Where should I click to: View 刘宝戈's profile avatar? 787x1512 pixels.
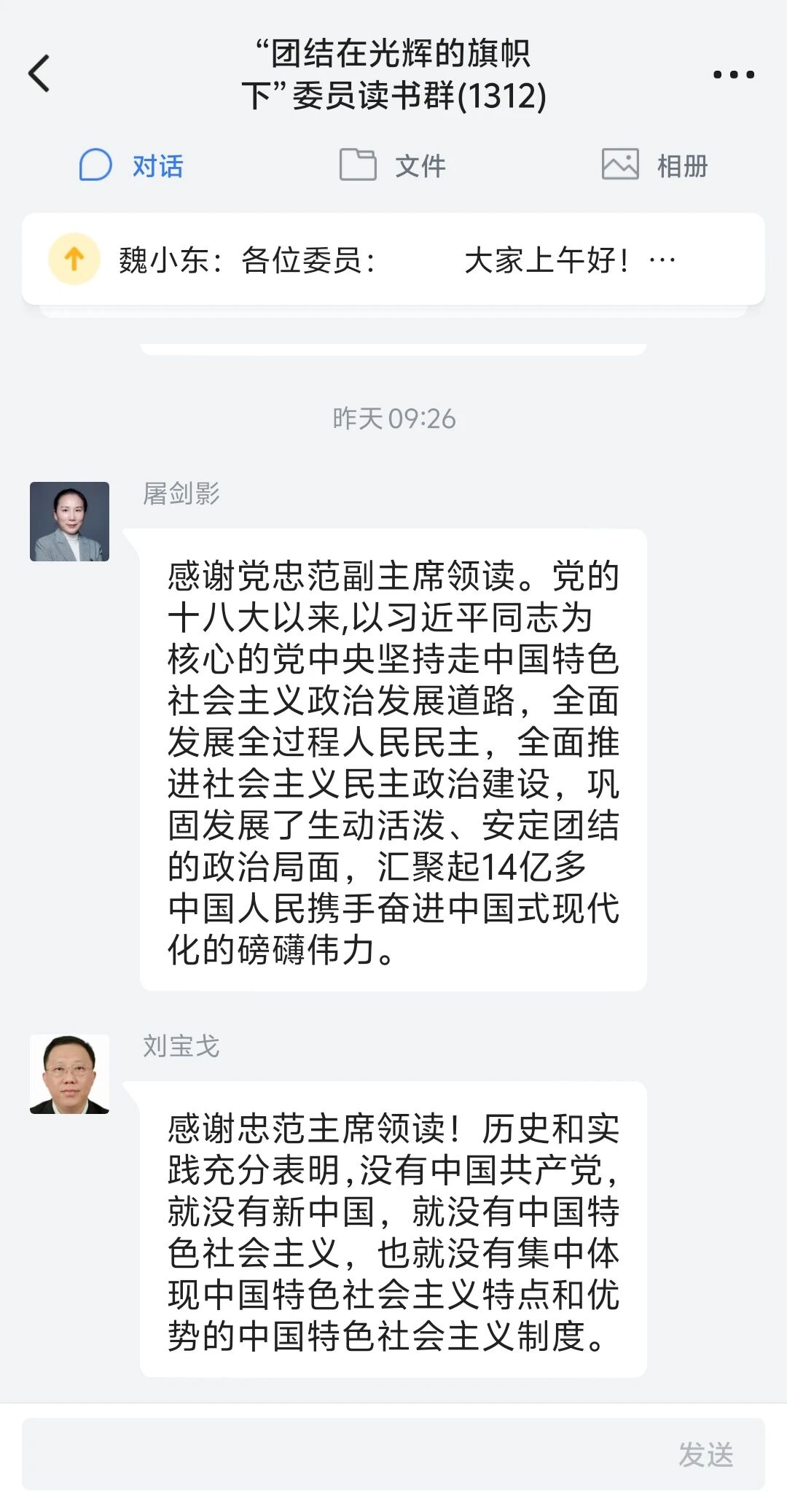point(69,1074)
